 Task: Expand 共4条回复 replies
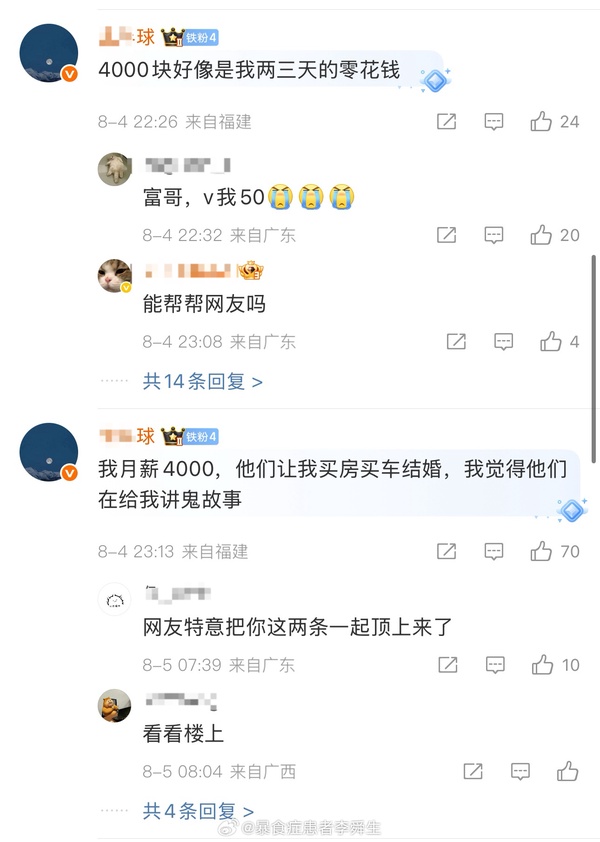pos(198,811)
